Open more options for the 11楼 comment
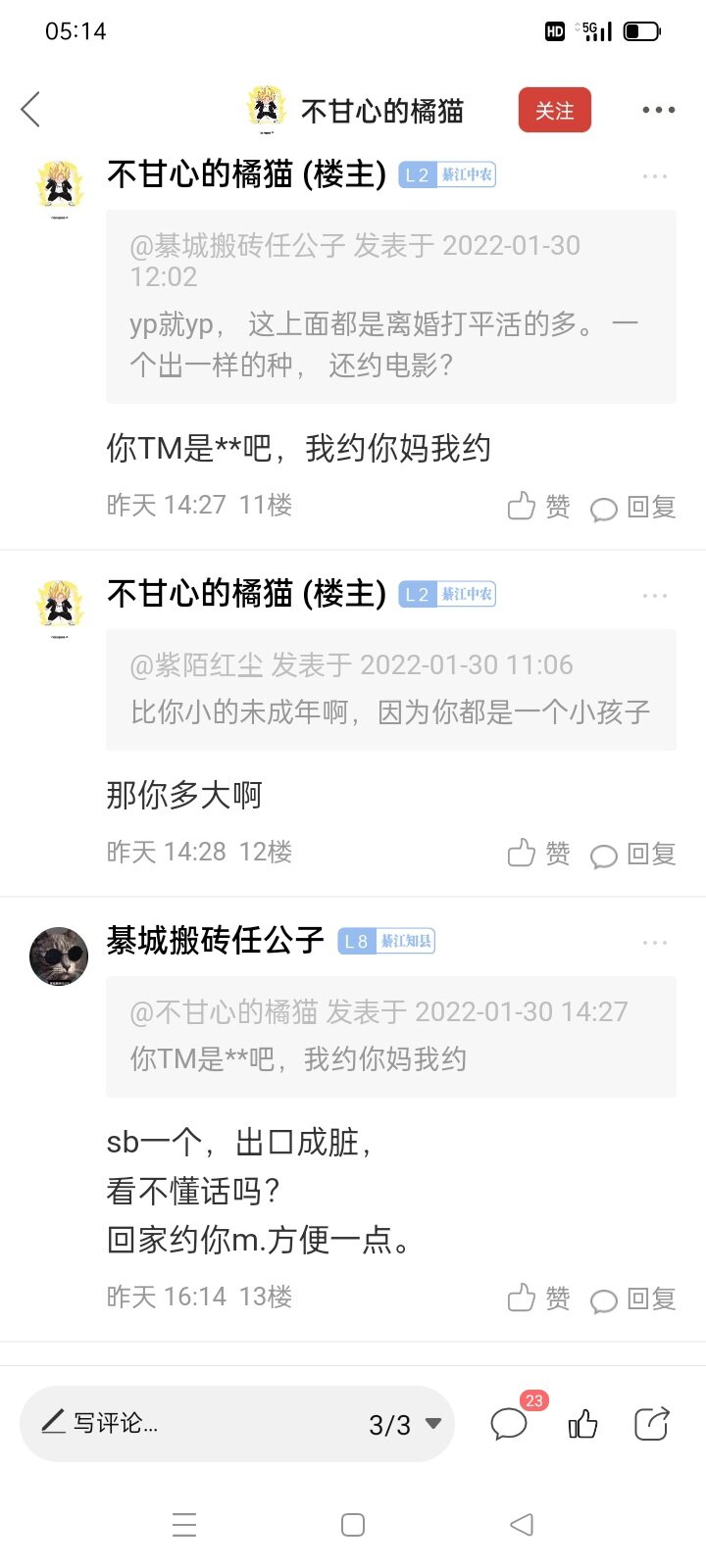This screenshot has height=1568, width=706. coord(654,176)
